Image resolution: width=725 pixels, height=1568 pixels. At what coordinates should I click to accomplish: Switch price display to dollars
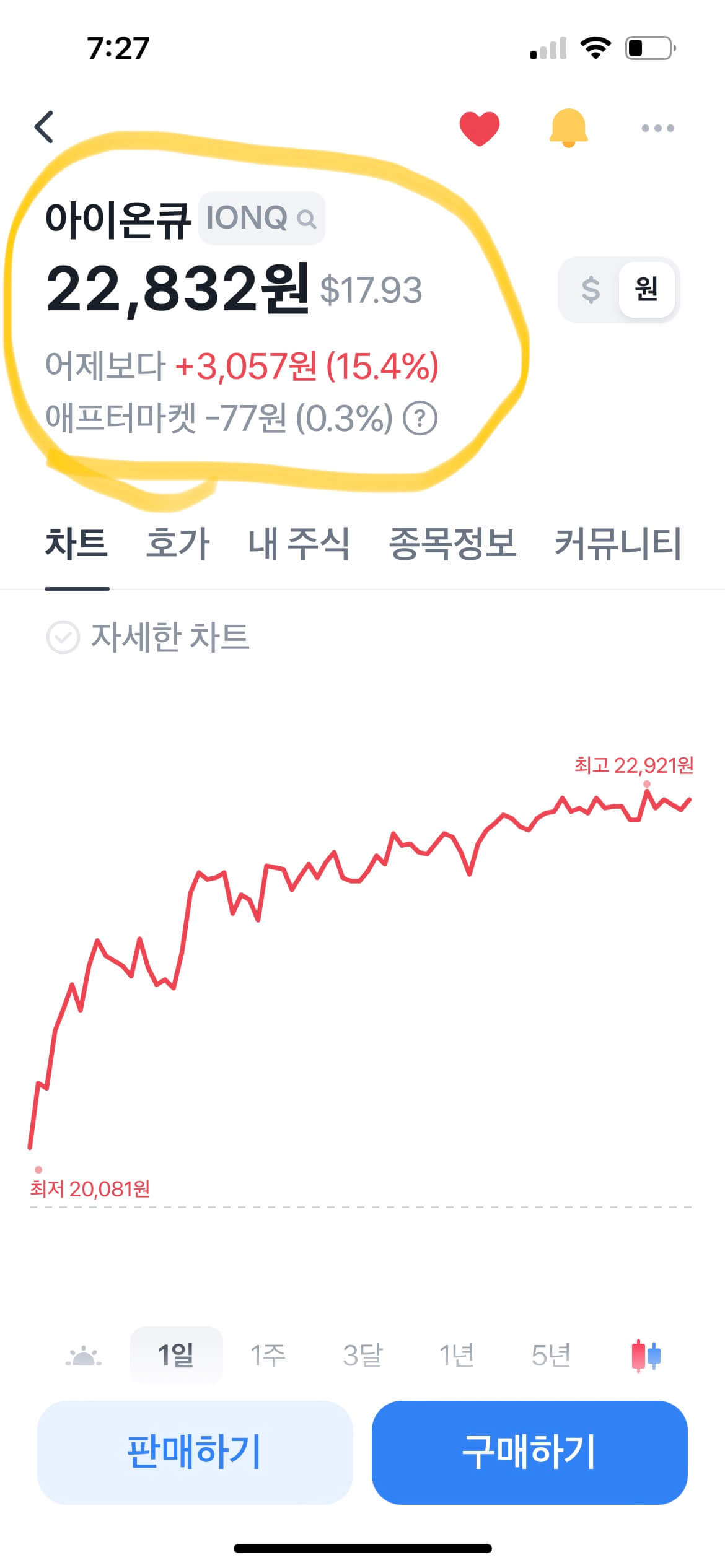tap(591, 290)
